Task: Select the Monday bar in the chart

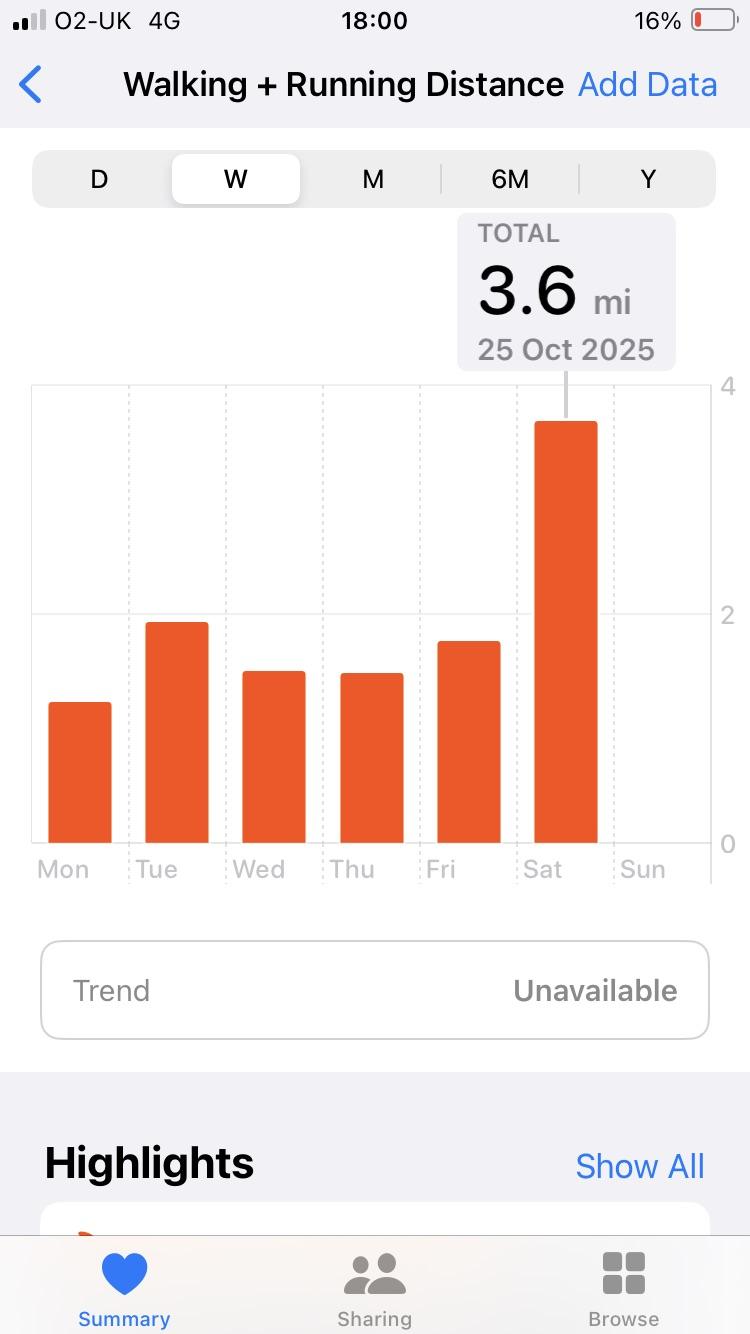Action: click(80, 772)
